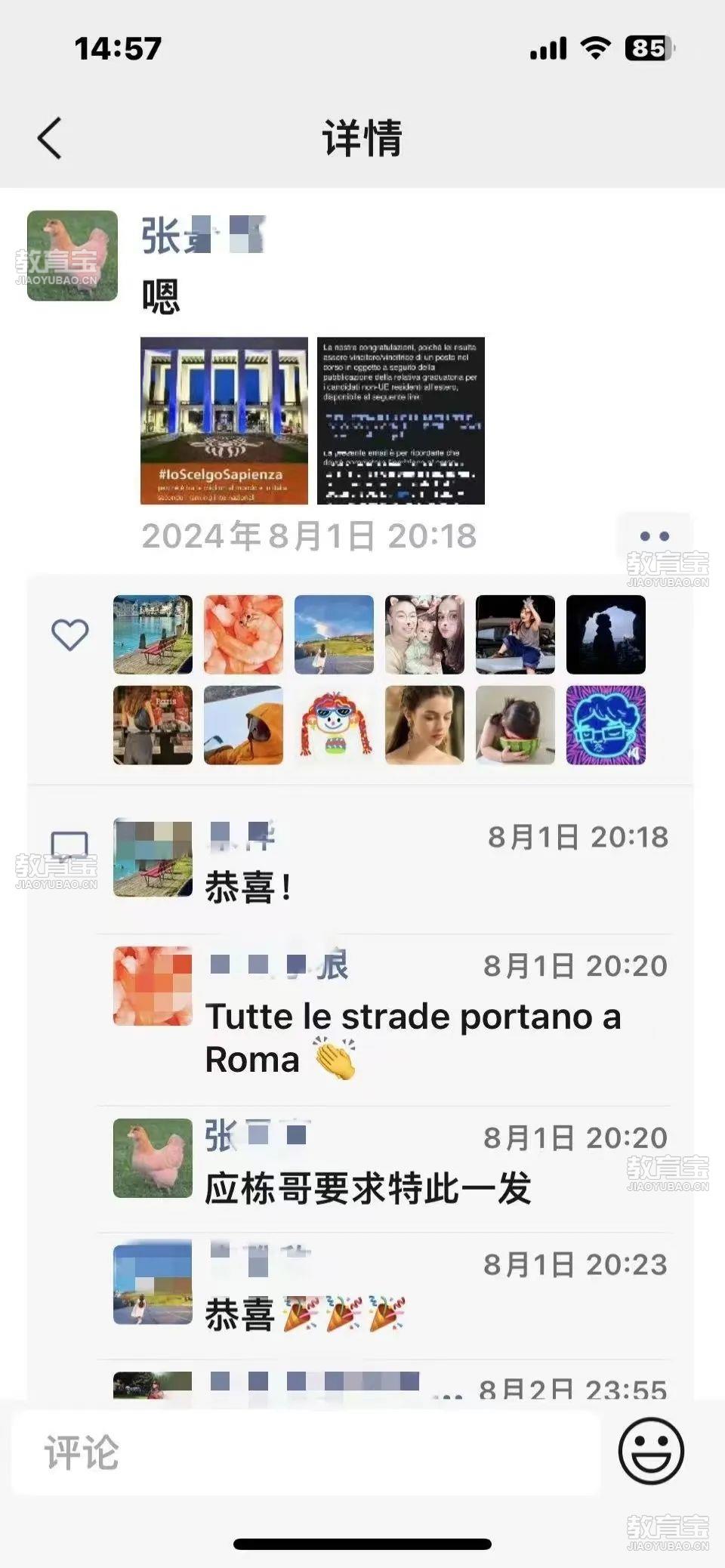Open the emoji picker smiley
Image resolution: width=725 pixels, height=1568 pixels.
651,1451
